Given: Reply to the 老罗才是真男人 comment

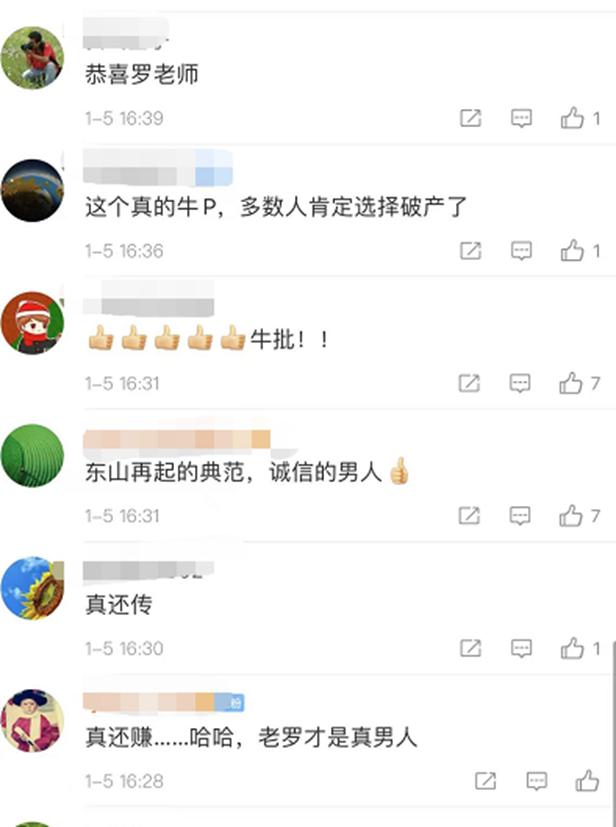Looking at the screenshot, I should pyautogui.click(x=537, y=781).
